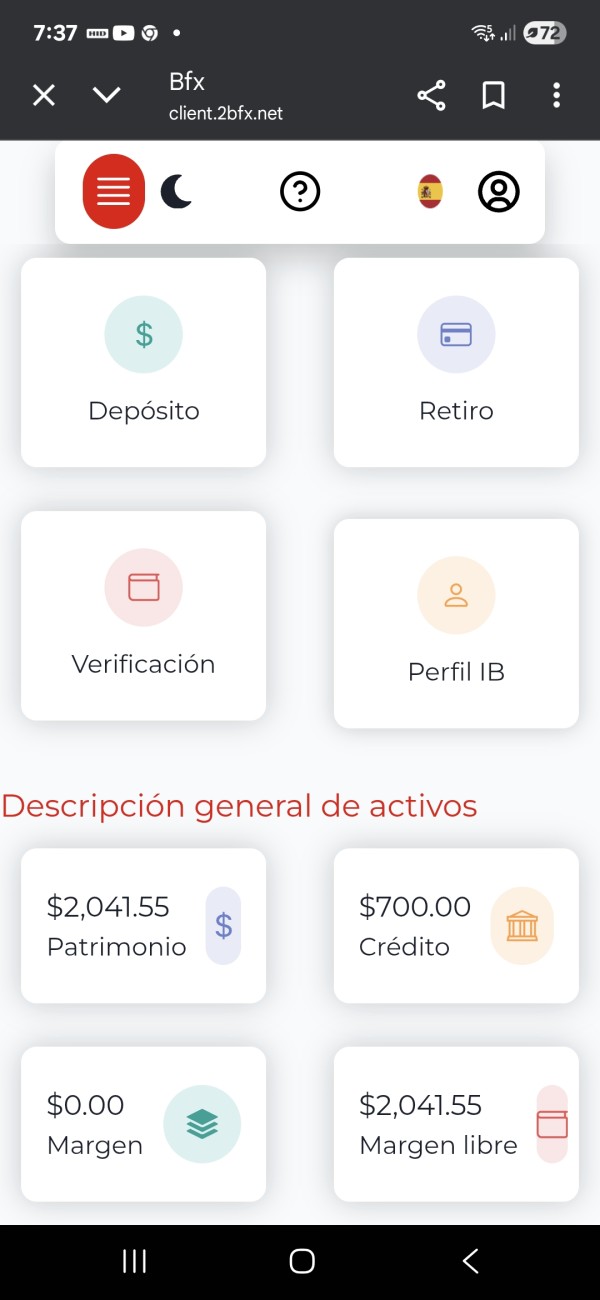Toggle dark mode with the moon icon
Viewport: 600px width, 1300px height.
[176, 191]
